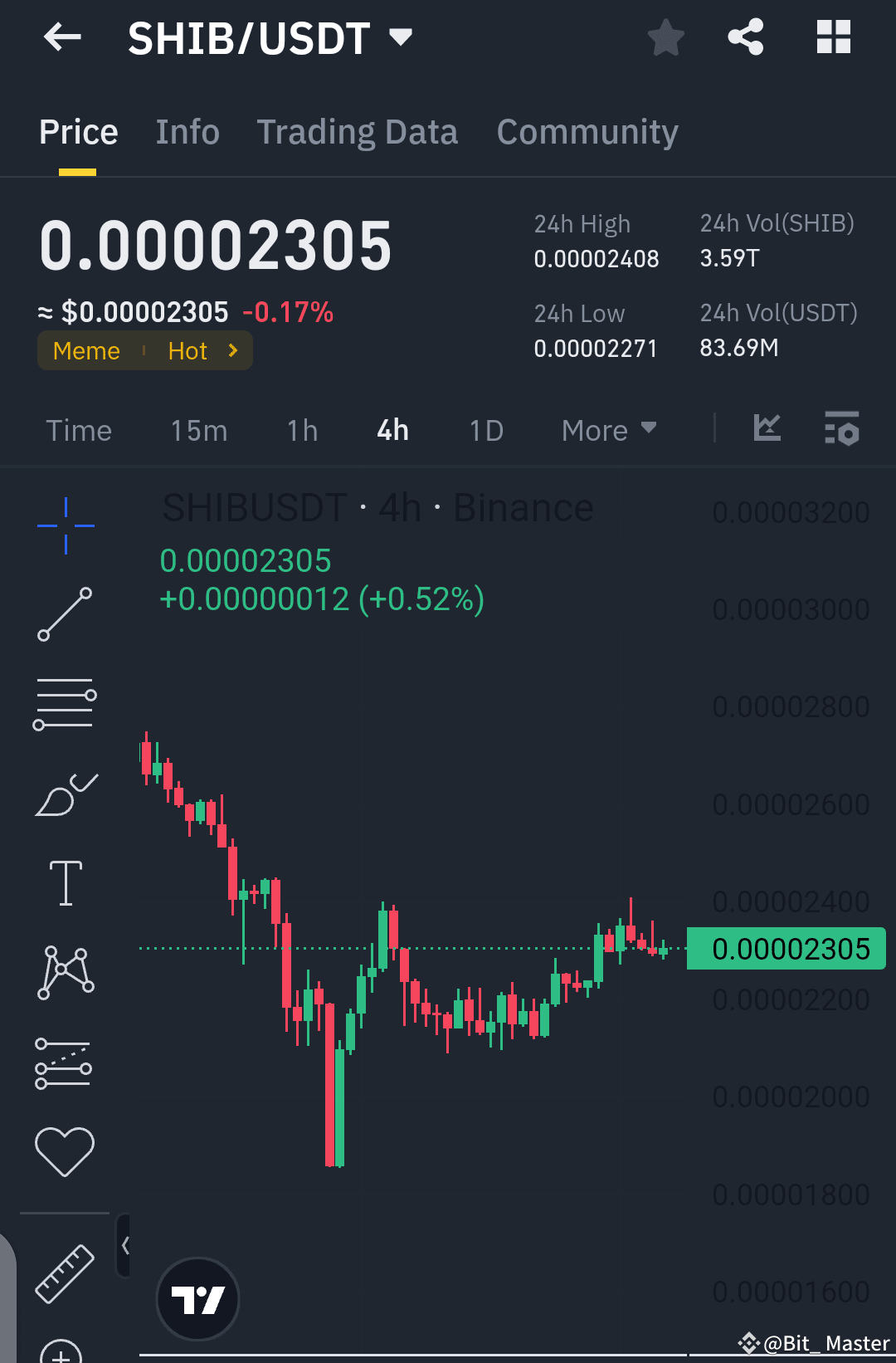Viewport: 896px width, 1363px height.
Task: Go back using the arrow button
Action: pos(61,37)
